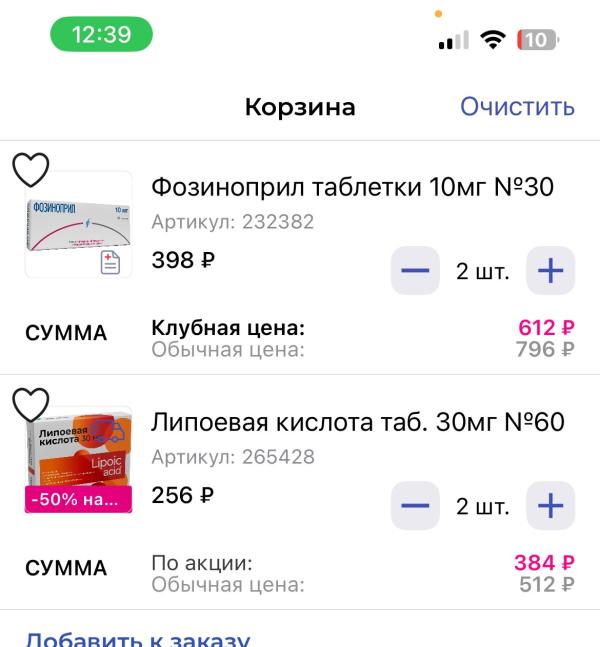Decrease Фозиноприл quantity with the minus
Screen dimensions: 600x647
point(415,270)
